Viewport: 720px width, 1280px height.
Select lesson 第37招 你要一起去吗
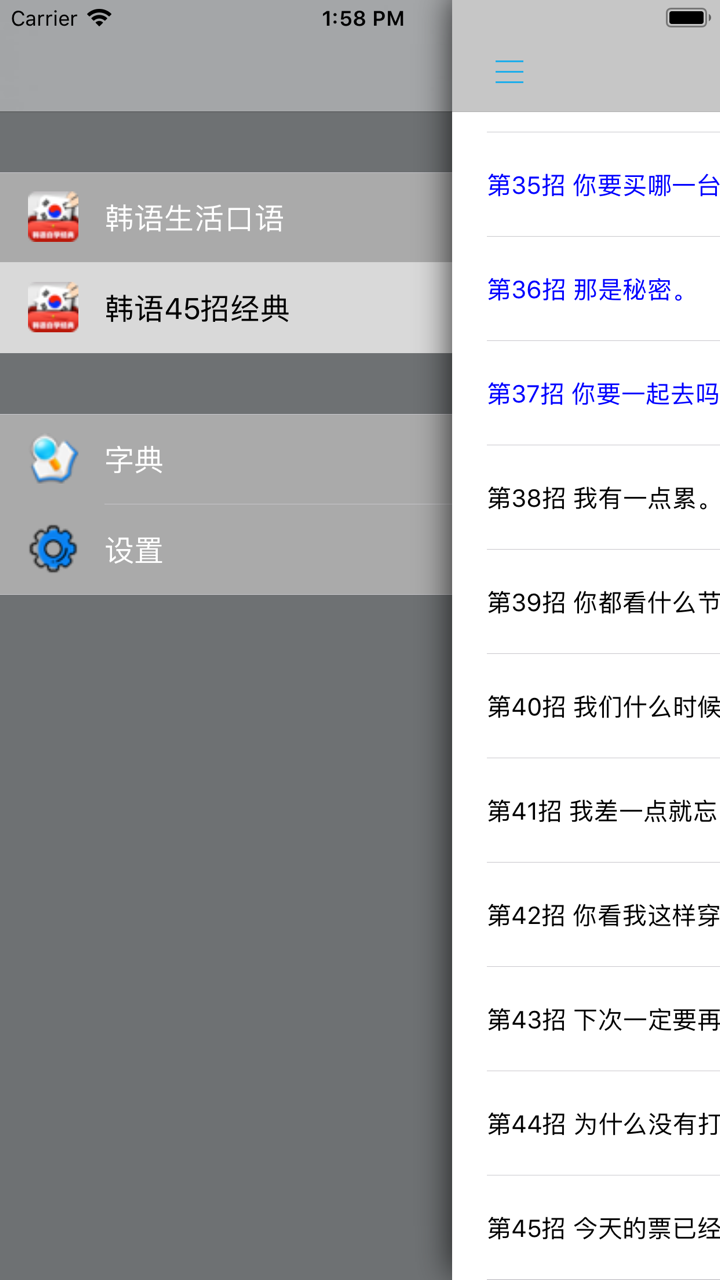coord(600,395)
